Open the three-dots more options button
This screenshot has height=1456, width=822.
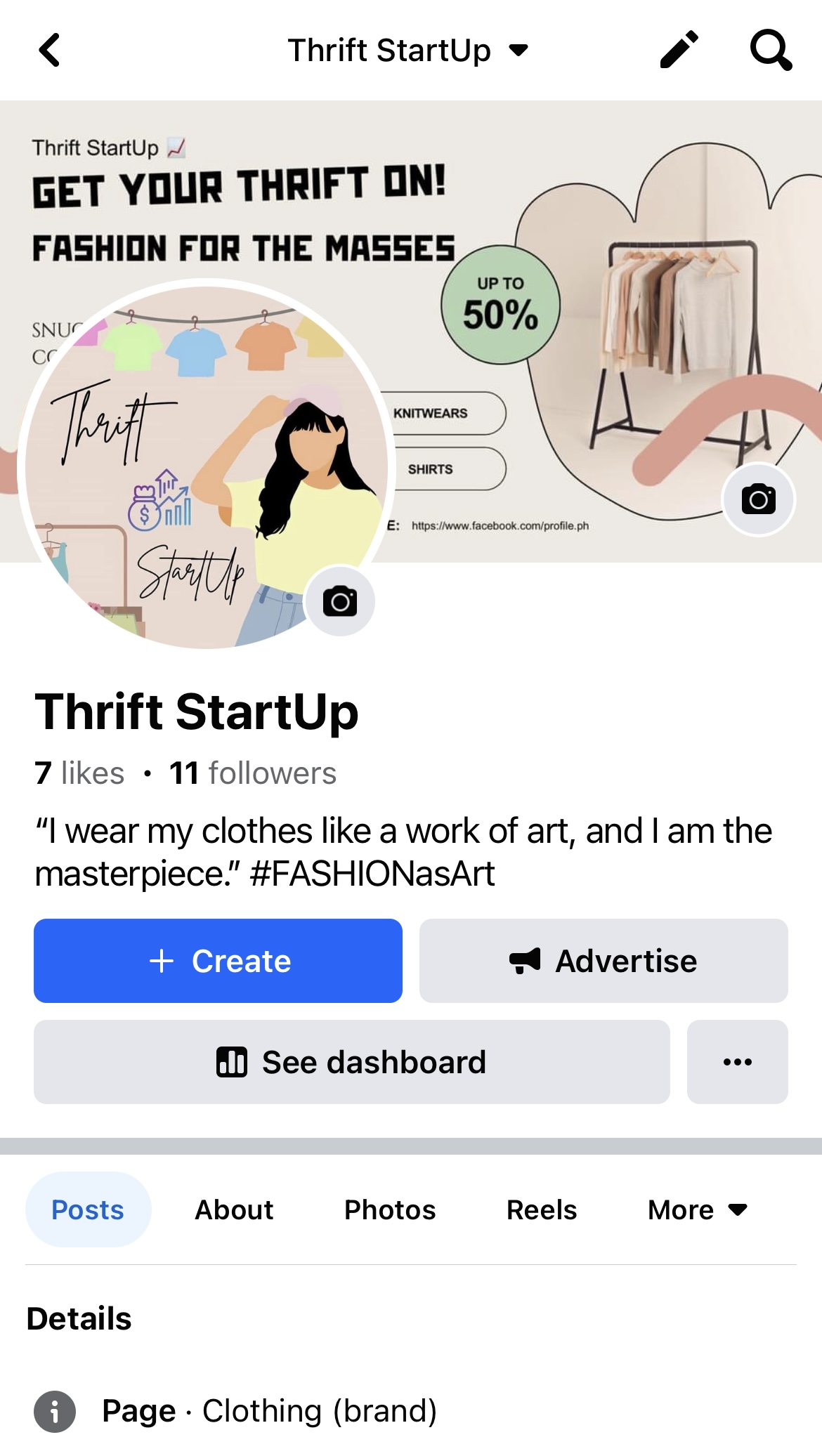point(737,1062)
